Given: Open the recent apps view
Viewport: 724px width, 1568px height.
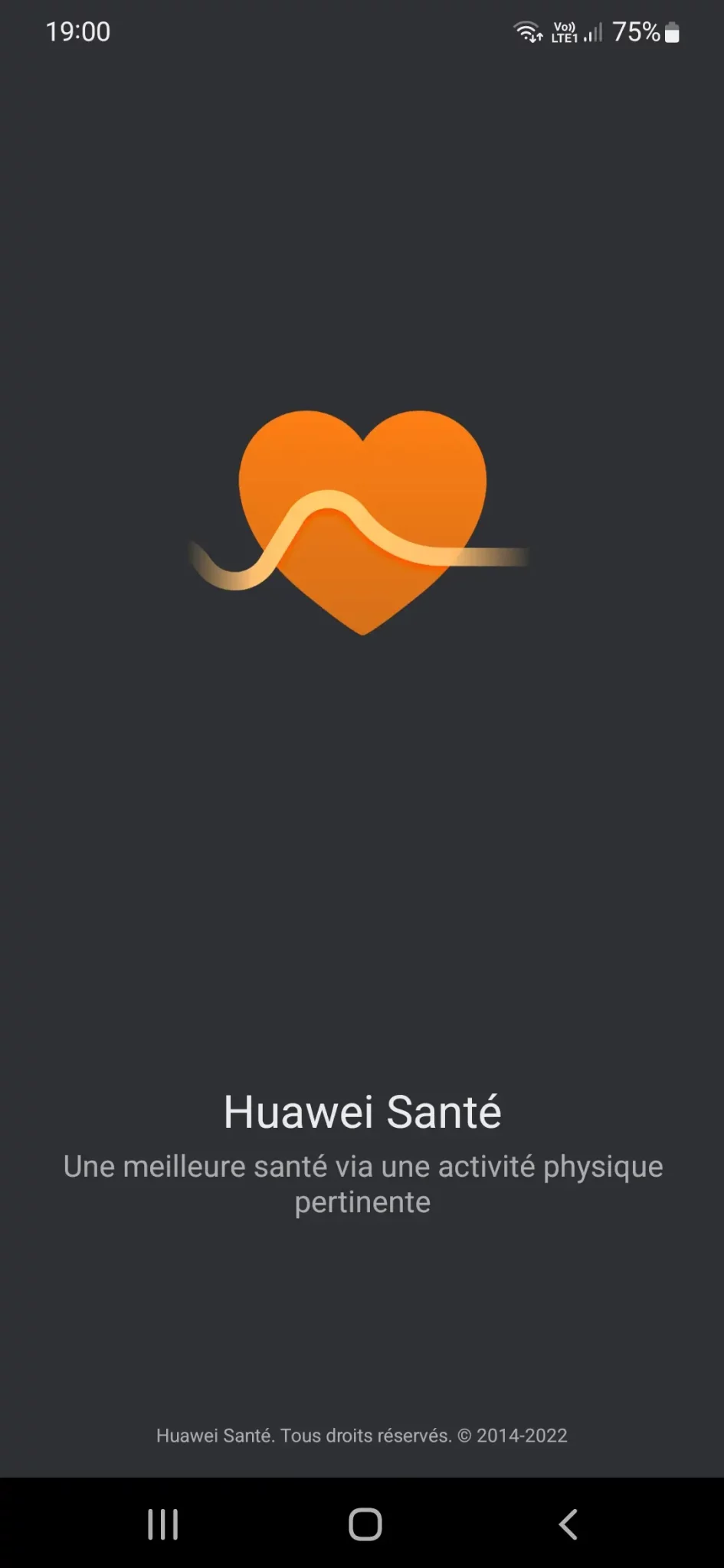Looking at the screenshot, I should (x=162, y=1524).
